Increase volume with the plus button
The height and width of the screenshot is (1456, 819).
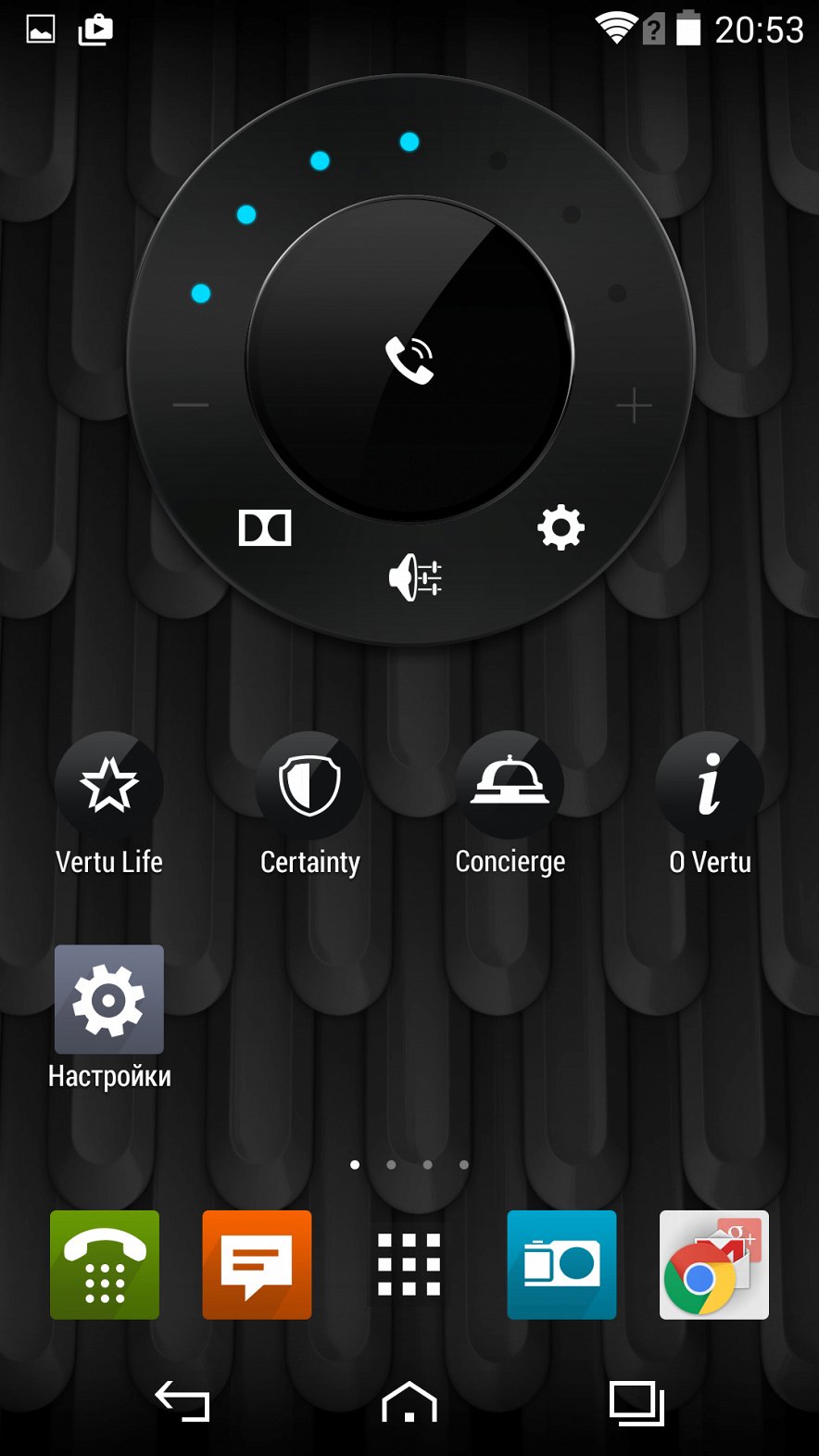[x=635, y=405]
